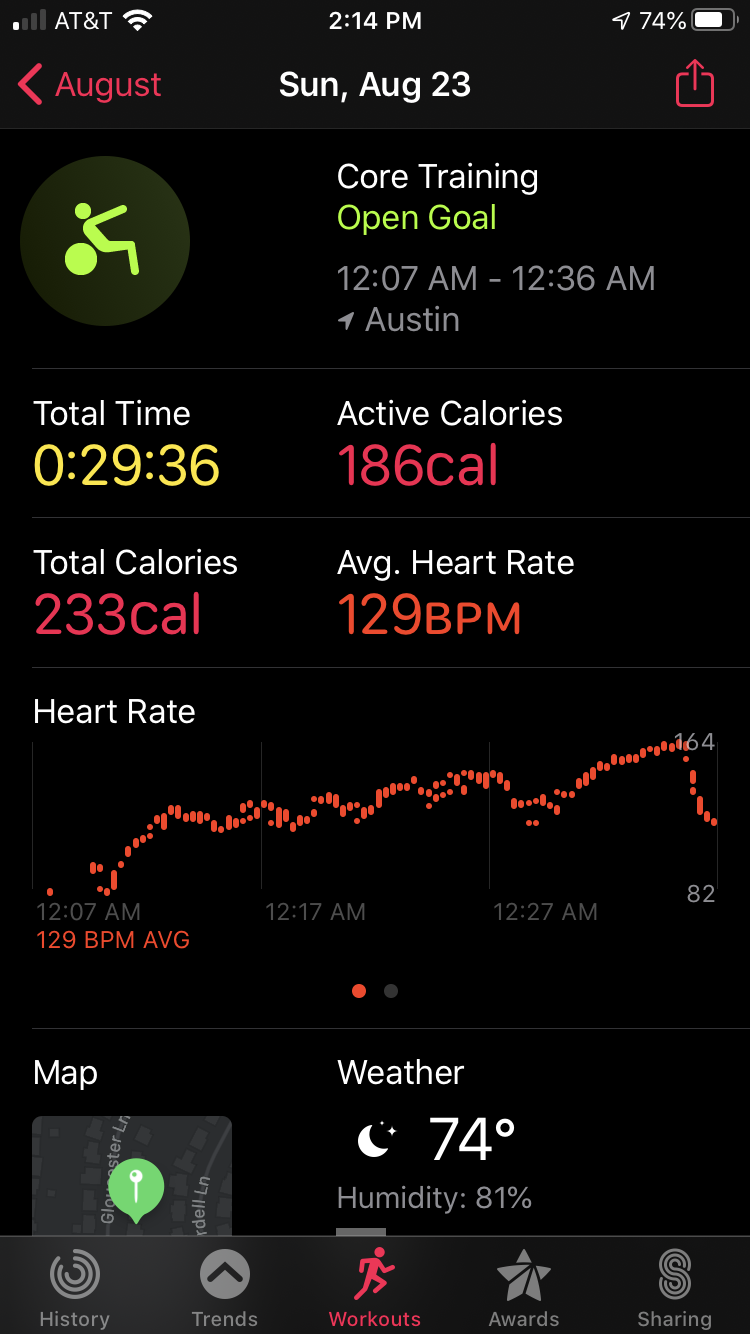Open the workout map thumbnail
This screenshot has height=1334, width=750.
click(132, 1176)
